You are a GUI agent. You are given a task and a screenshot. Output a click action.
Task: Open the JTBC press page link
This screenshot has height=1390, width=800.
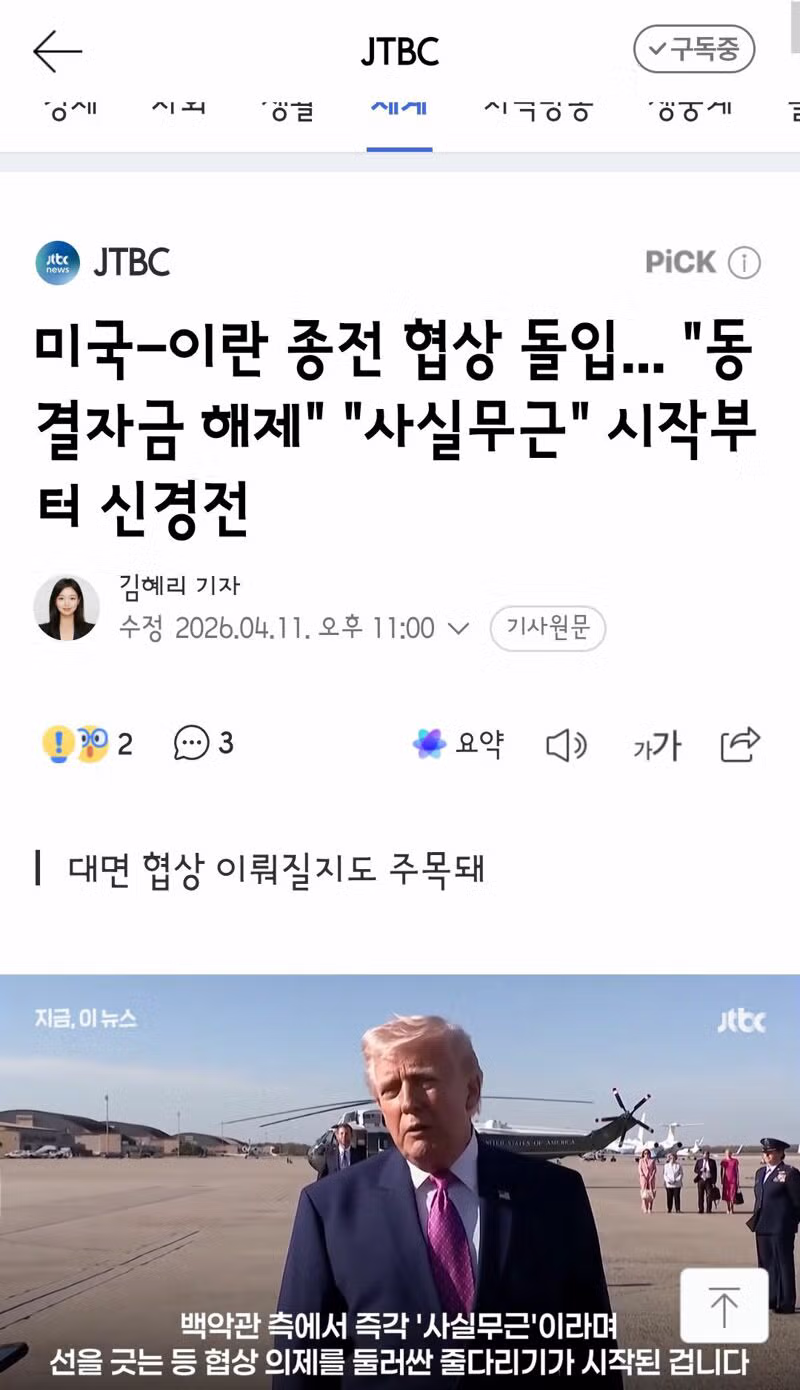[x=104, y=263]
